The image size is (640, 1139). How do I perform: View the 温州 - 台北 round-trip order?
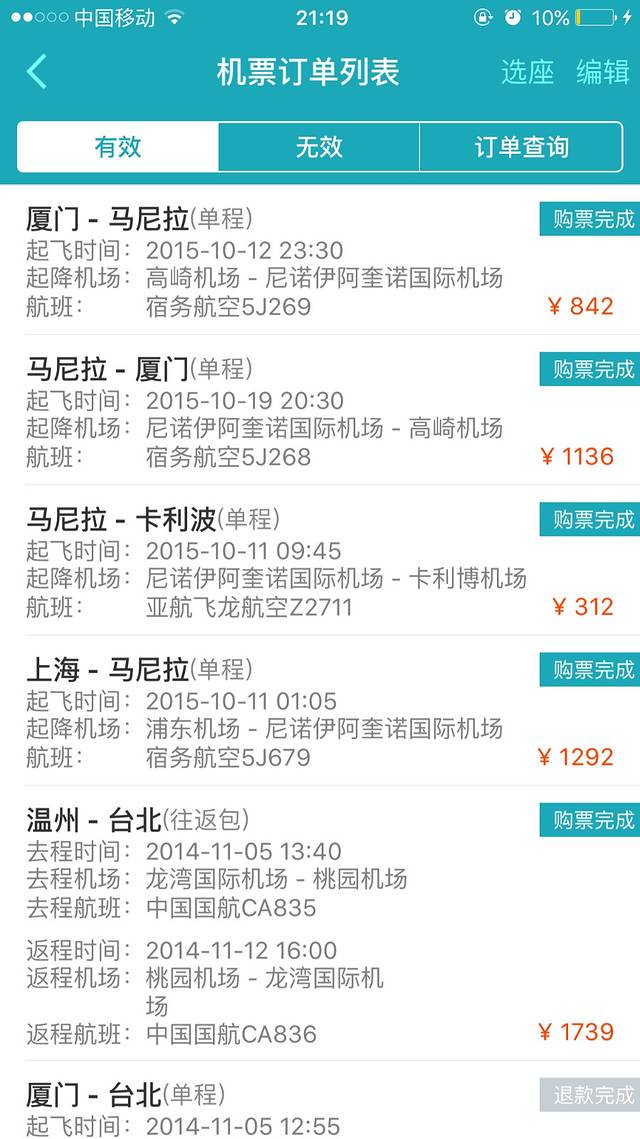[320, 924]
